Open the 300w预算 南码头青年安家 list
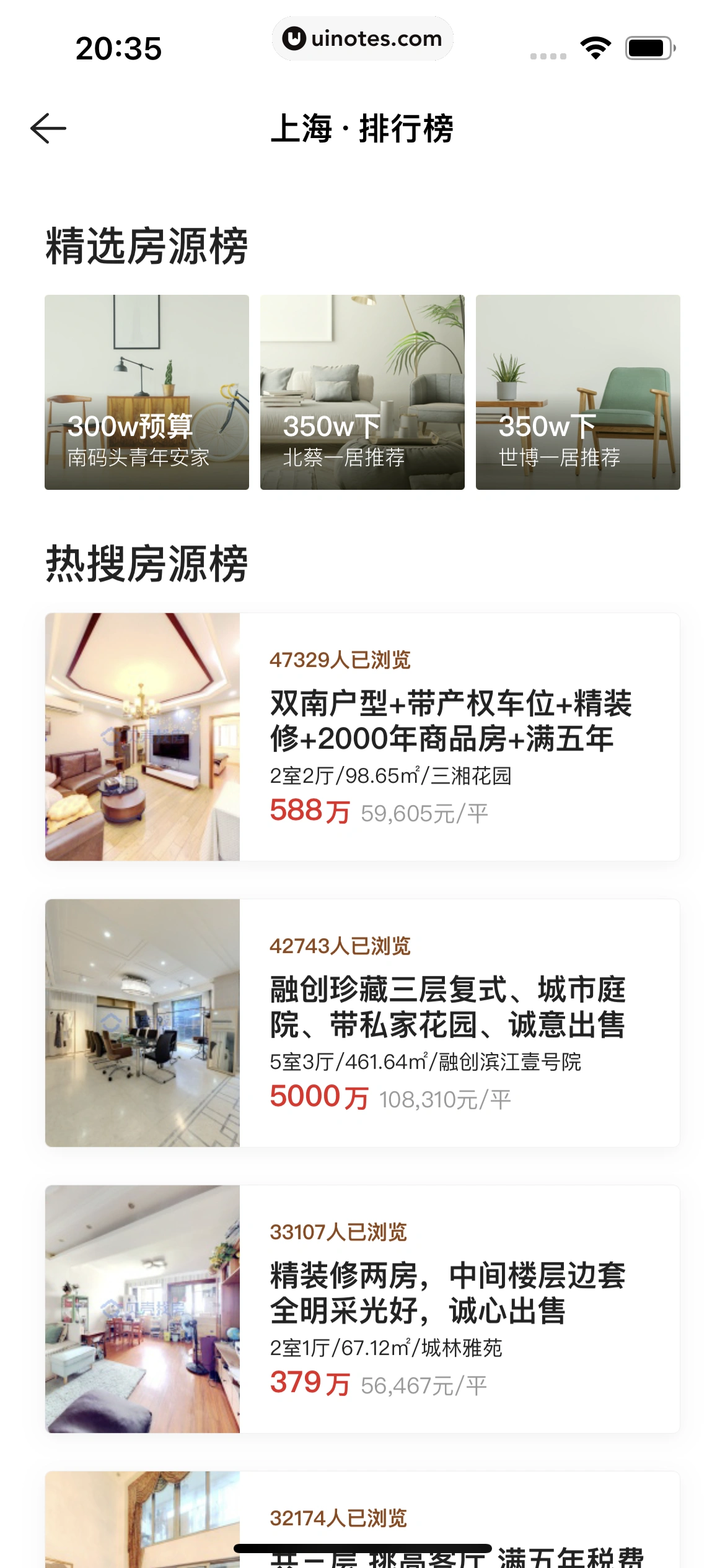This screenshot has width=725, height=1568. point(147,392)
